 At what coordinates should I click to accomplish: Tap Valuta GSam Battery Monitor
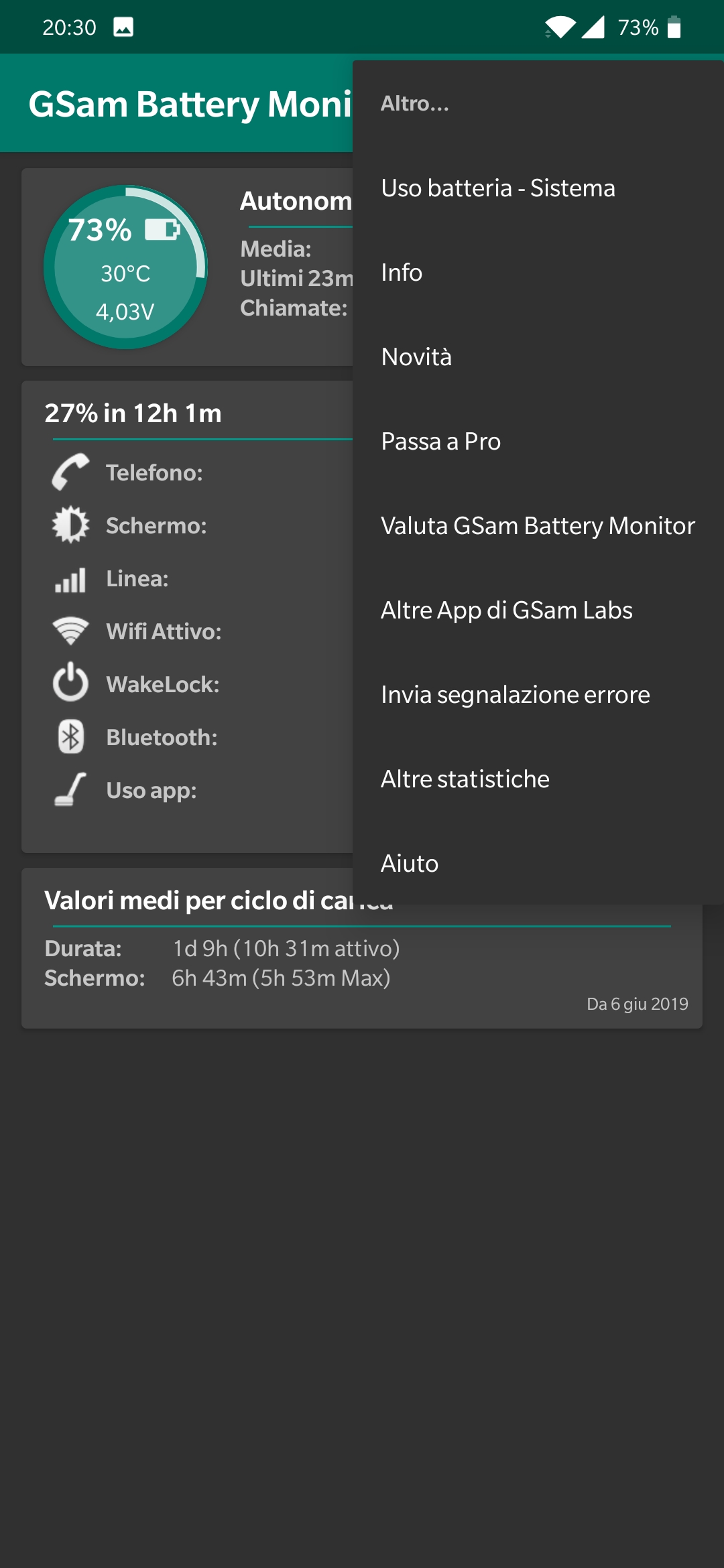tap(538, 526)
